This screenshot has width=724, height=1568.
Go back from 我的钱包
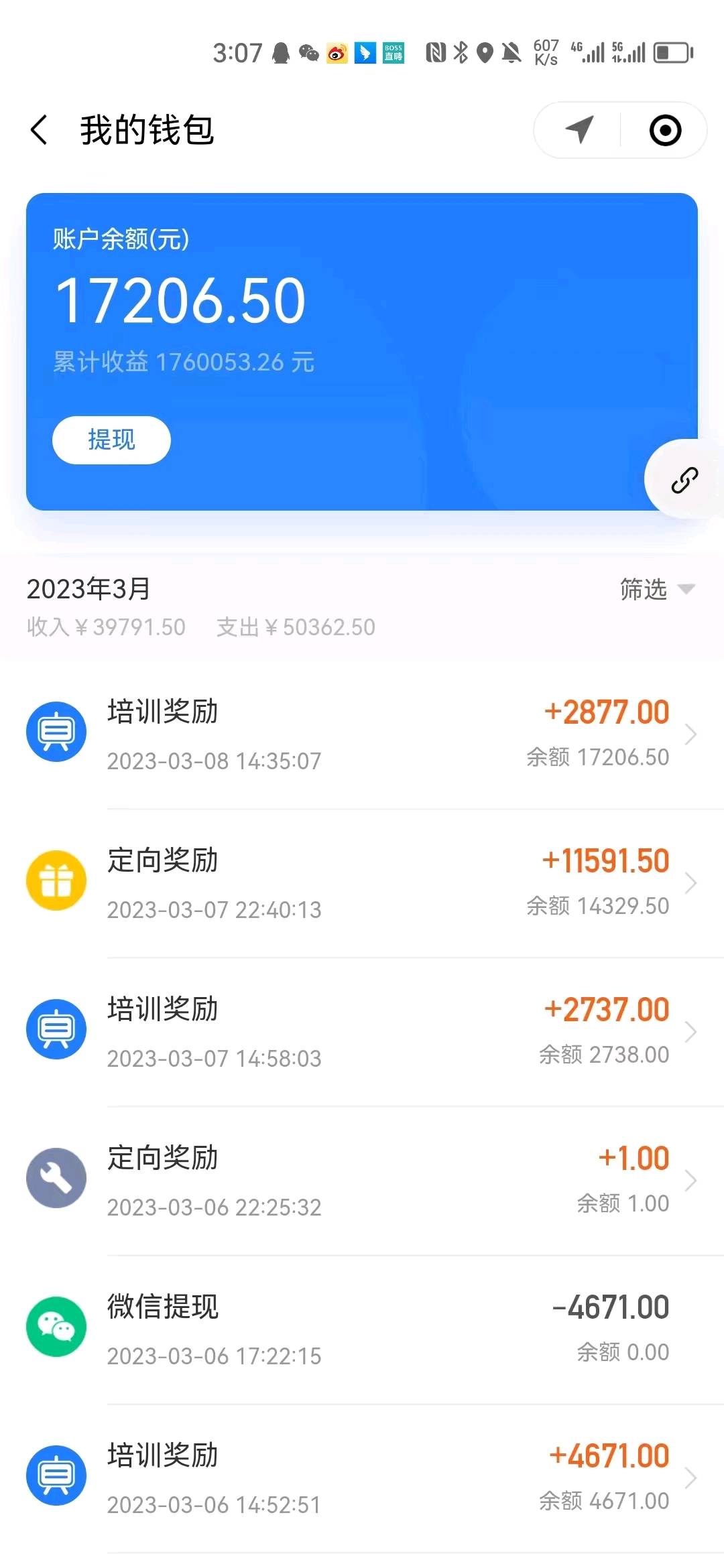point(40,130)
